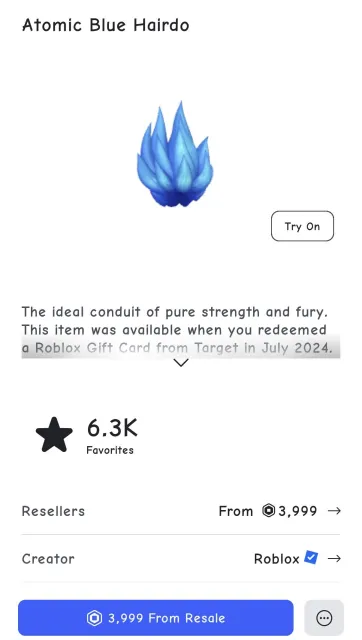Open the Resellers list
This screenshot has width=362, height=640.
181,511
